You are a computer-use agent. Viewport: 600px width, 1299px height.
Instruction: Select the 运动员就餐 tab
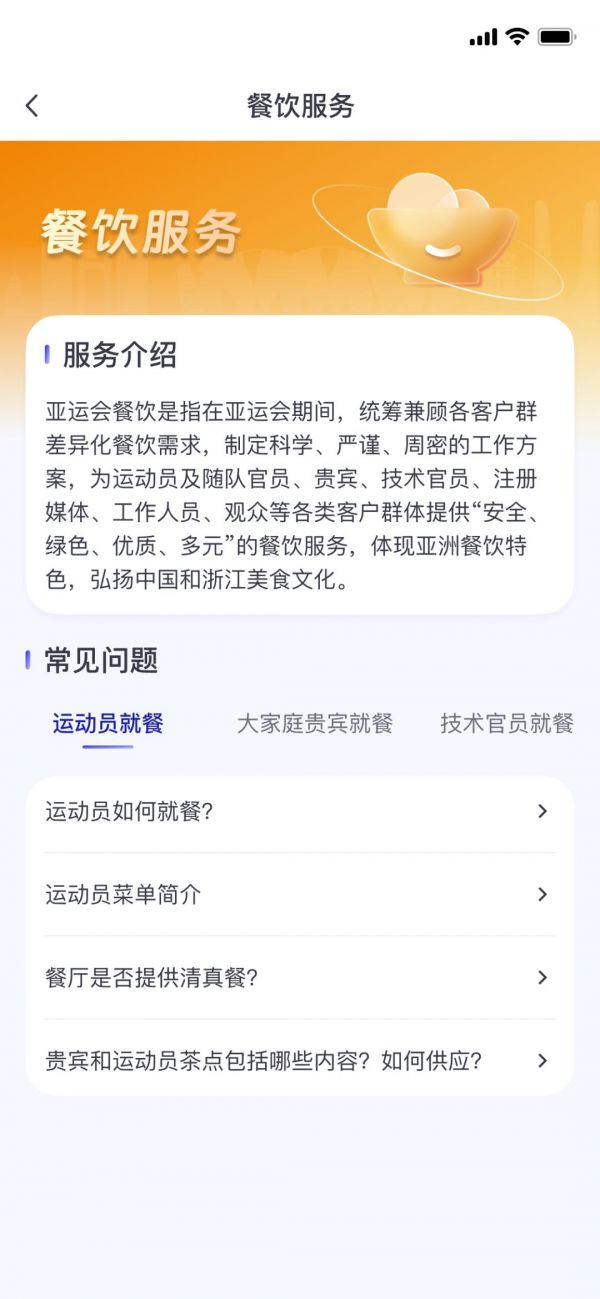108,724
